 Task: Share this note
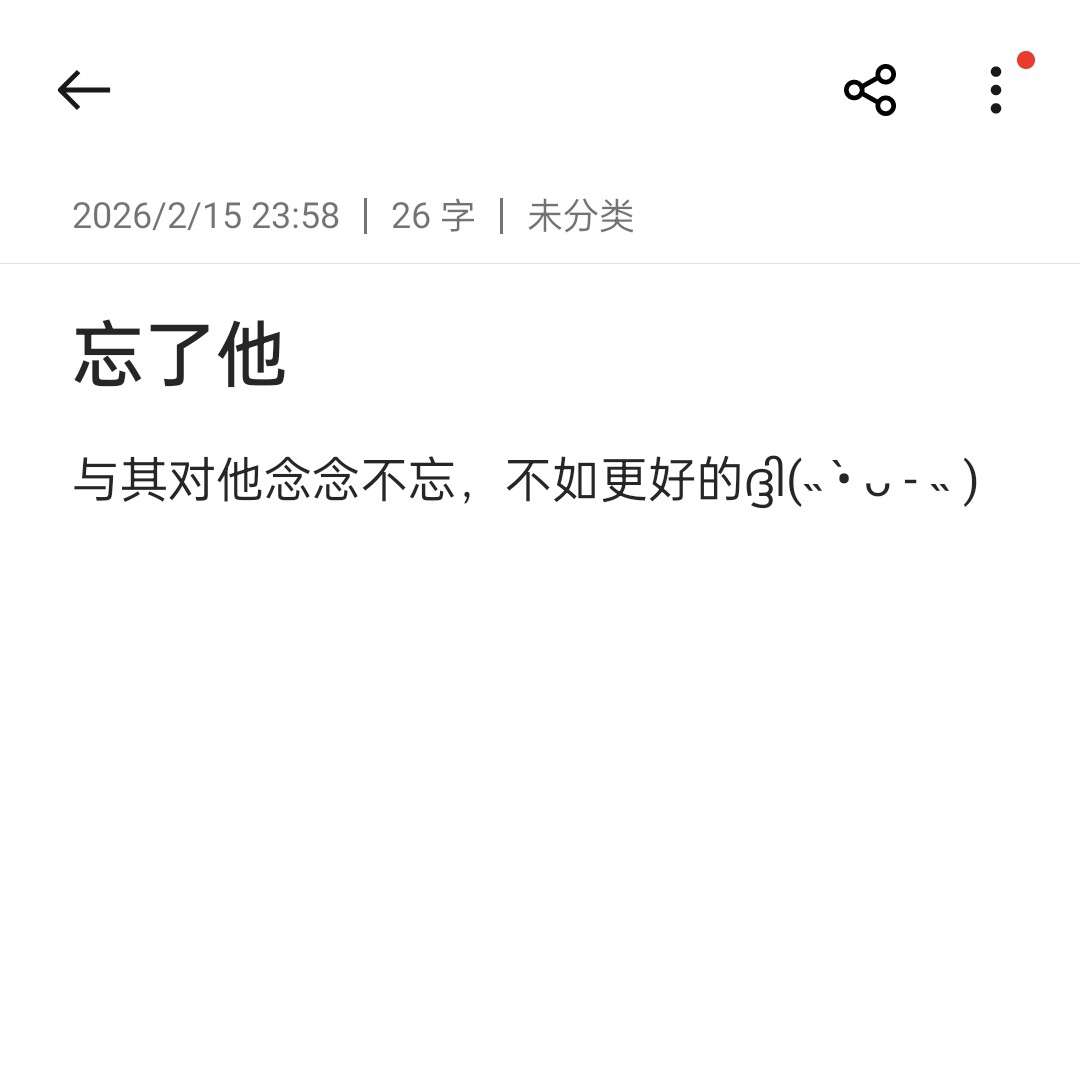[x=870, y=90]
